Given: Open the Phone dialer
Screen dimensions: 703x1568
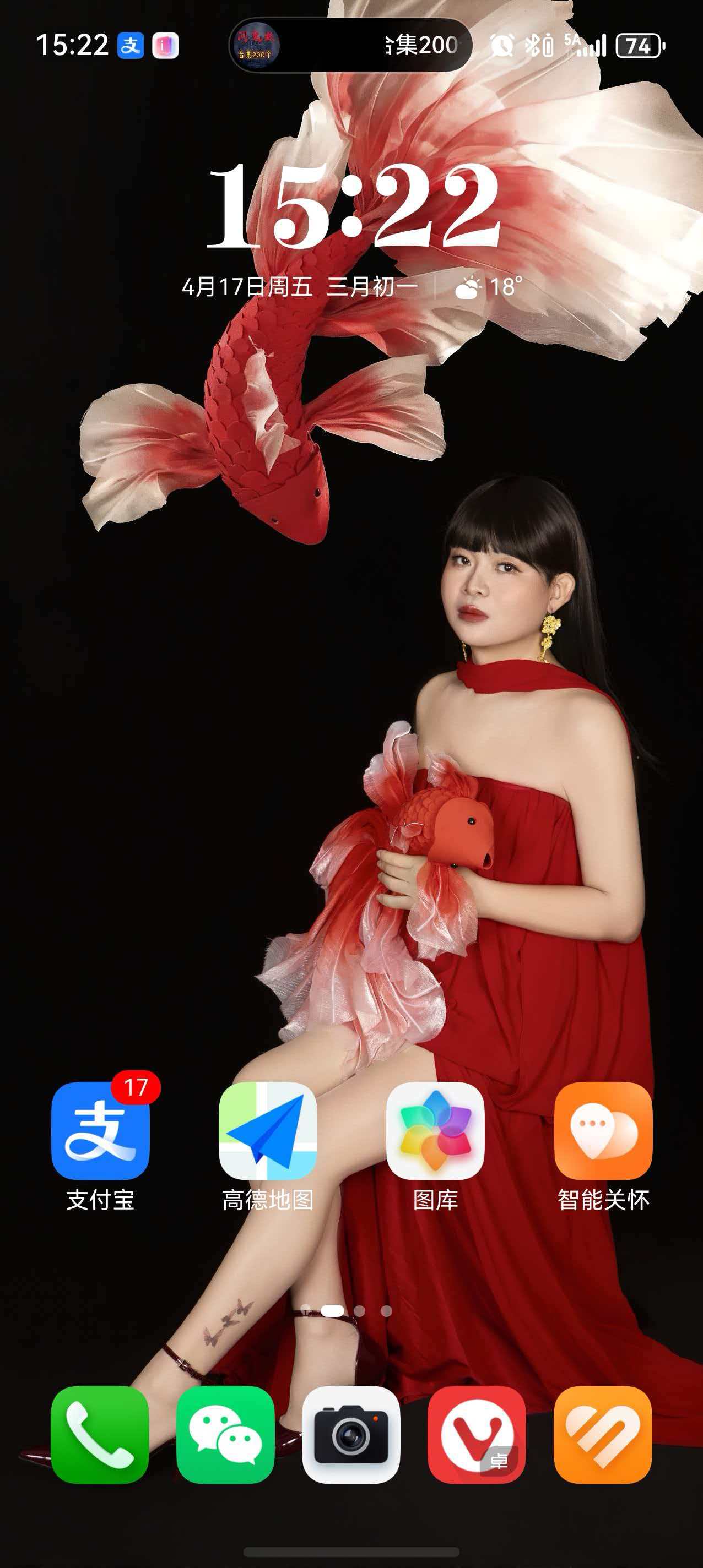Looking at the screenshot, I should click(100, 1434).
